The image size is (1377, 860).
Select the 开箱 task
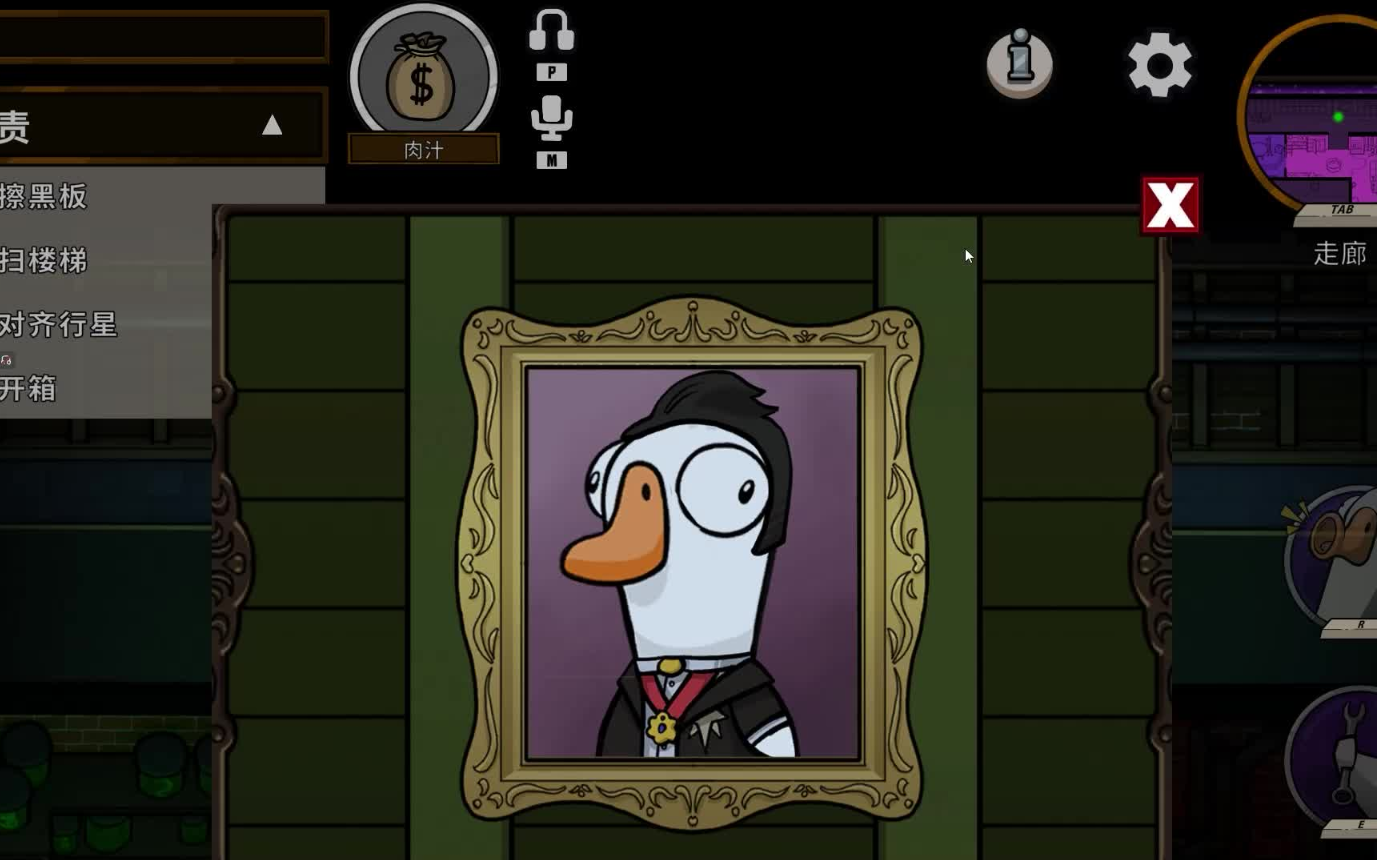(x=30, y=388)
